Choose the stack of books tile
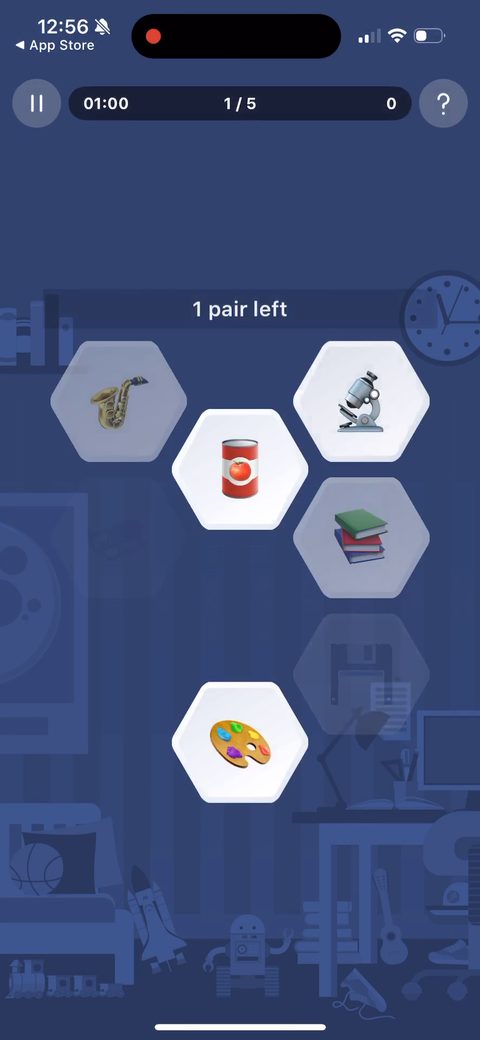 pos(361,537)
